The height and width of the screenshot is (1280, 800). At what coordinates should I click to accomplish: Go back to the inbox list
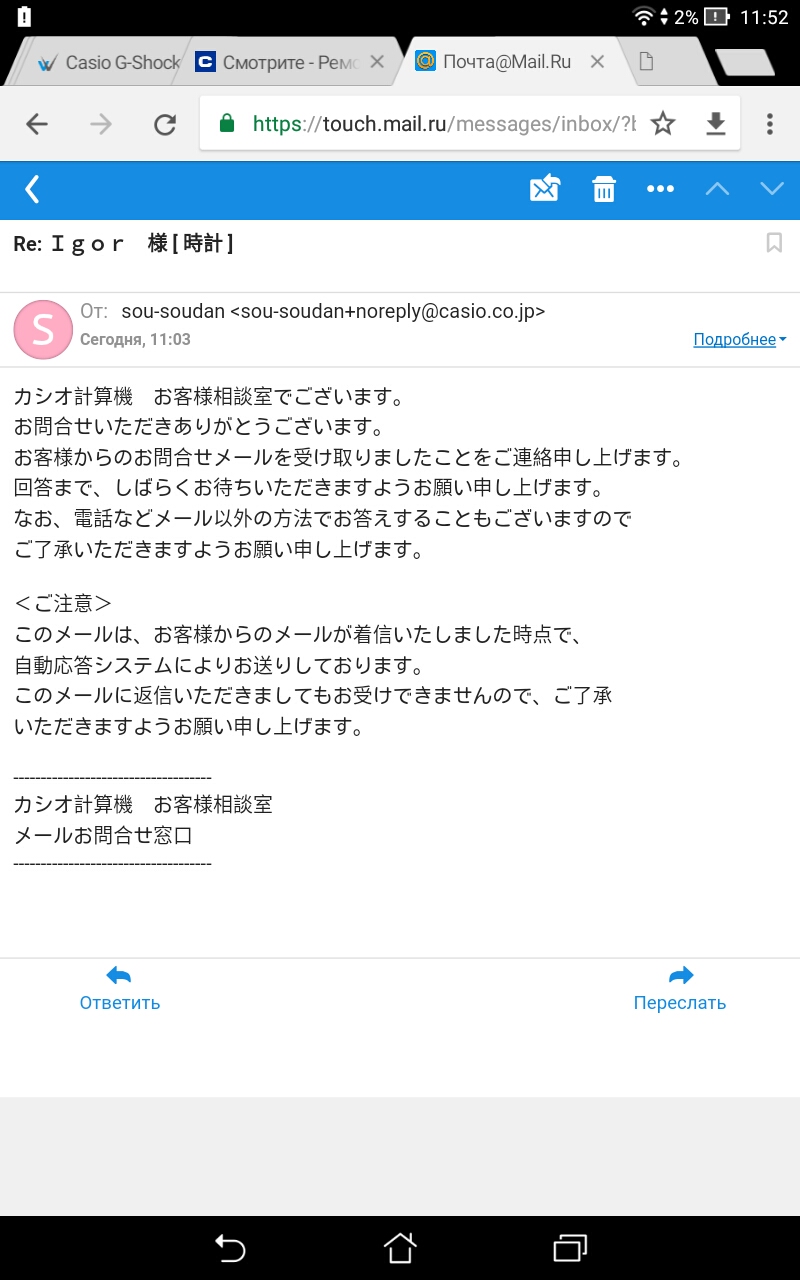pos(32,189)
